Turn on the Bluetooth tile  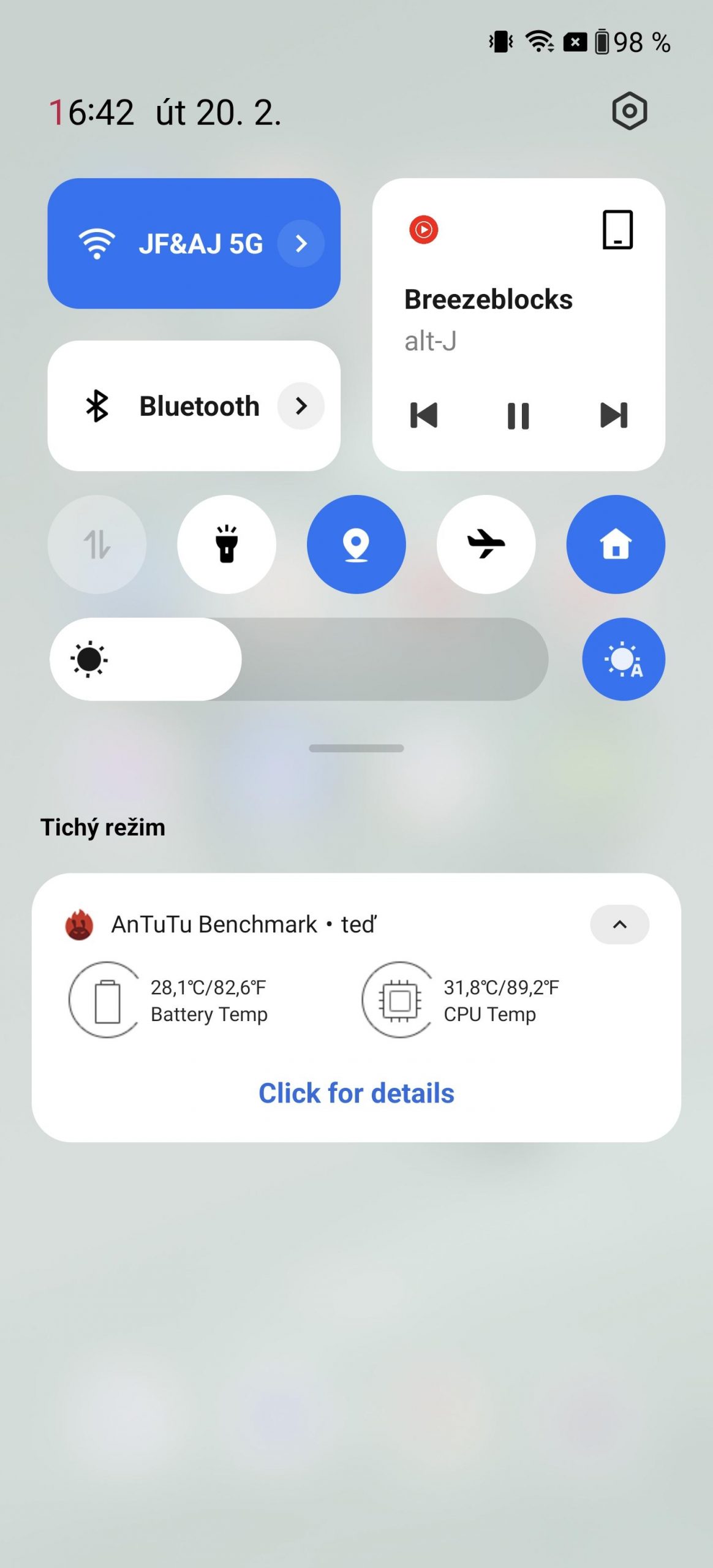pyautogui.click(x=194, y=405)
